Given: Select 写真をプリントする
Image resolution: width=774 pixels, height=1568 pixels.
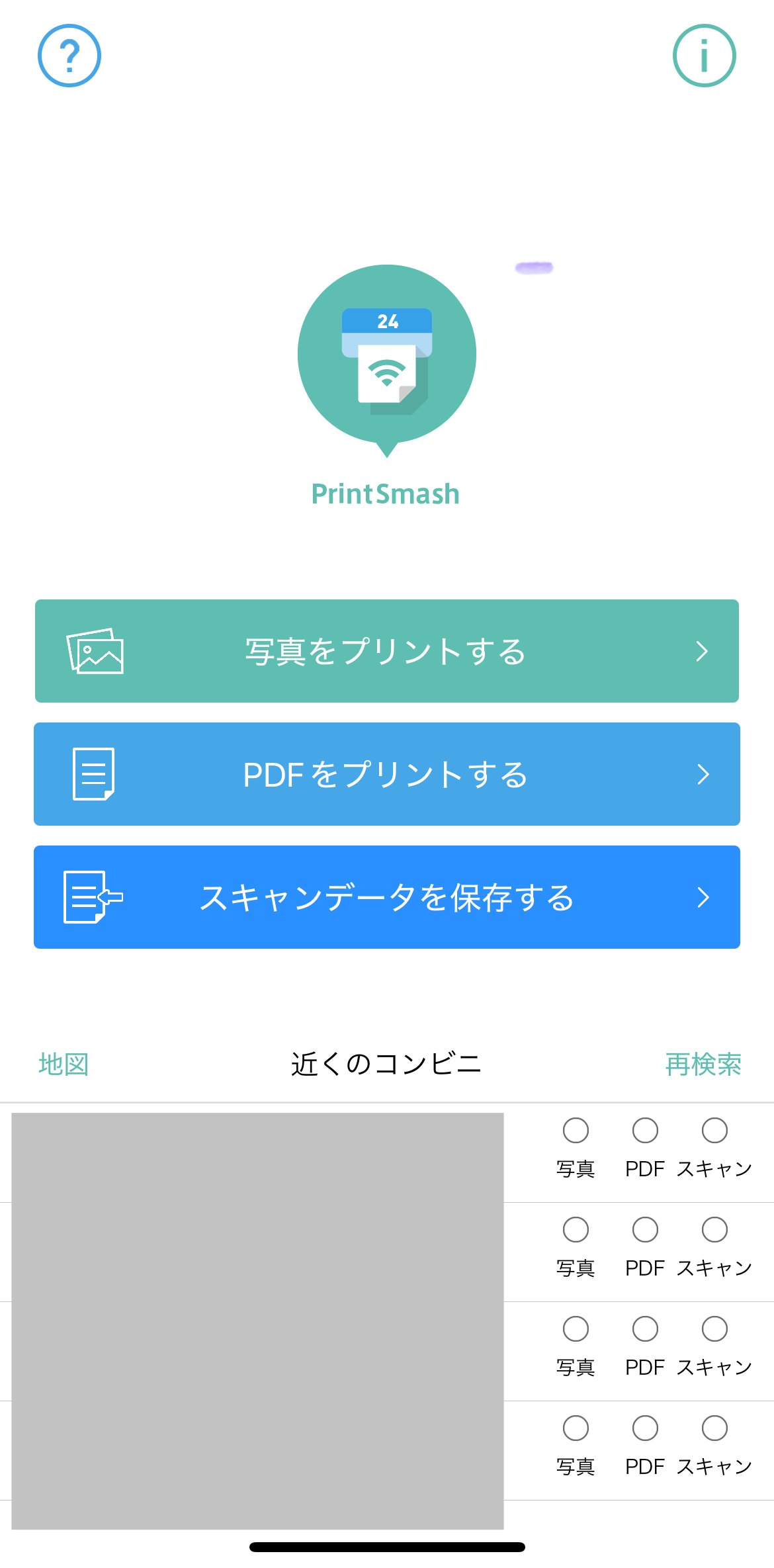Looking at the screenshot, I should click(x=386, y=651).
